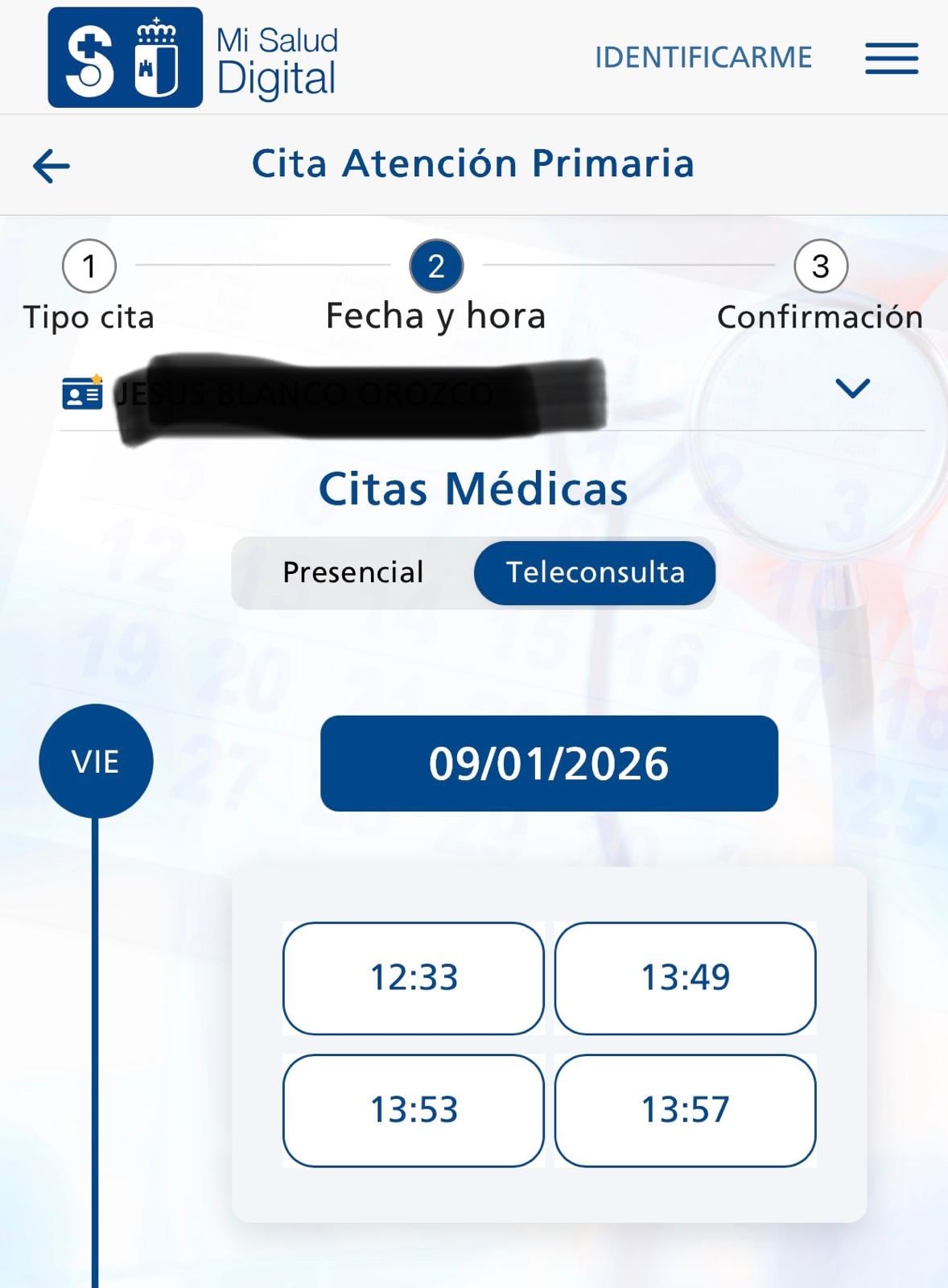Viewport: 948px width, 1288px height.
Task: Switch to Presencial appointments
Action: coord(352,572)
